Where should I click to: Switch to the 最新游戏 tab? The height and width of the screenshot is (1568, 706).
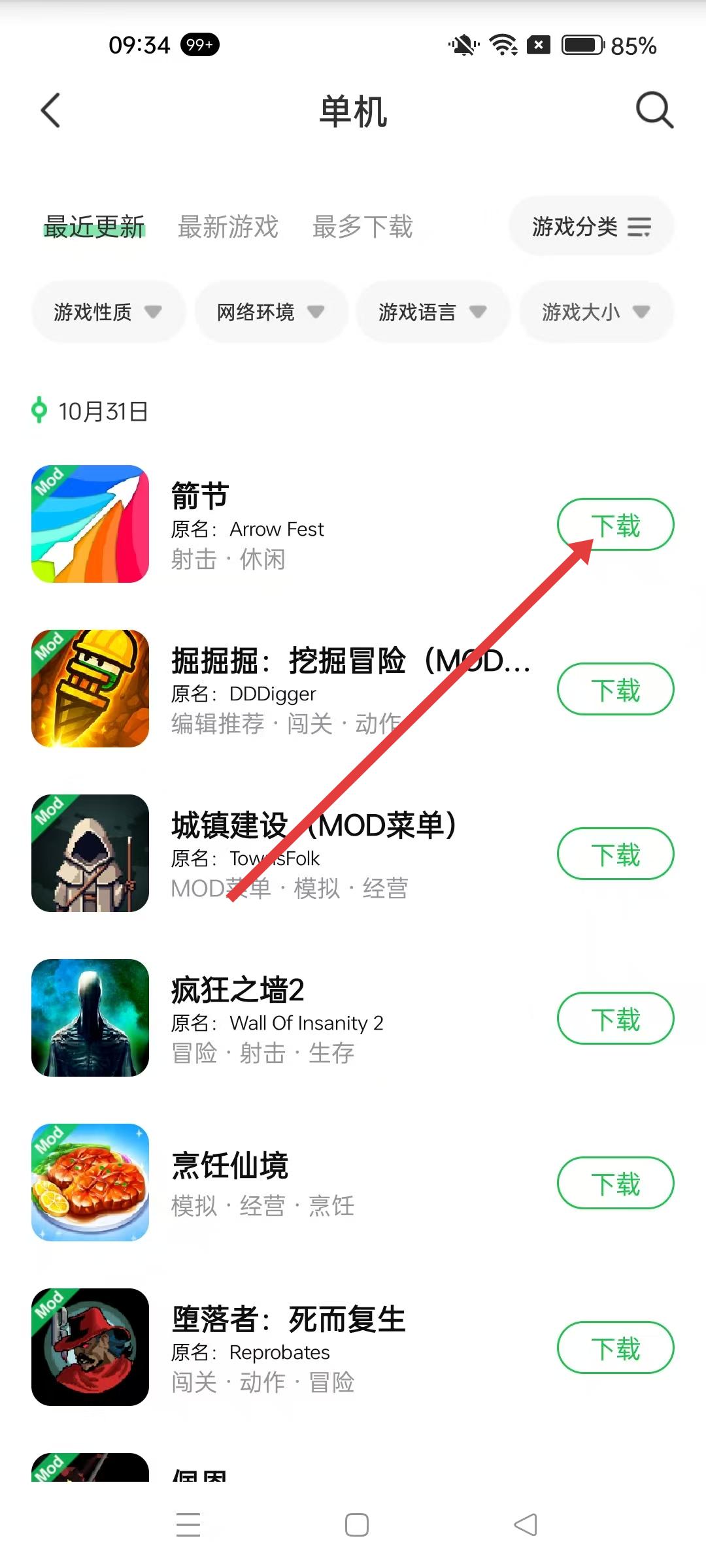[x=227, y=227]
